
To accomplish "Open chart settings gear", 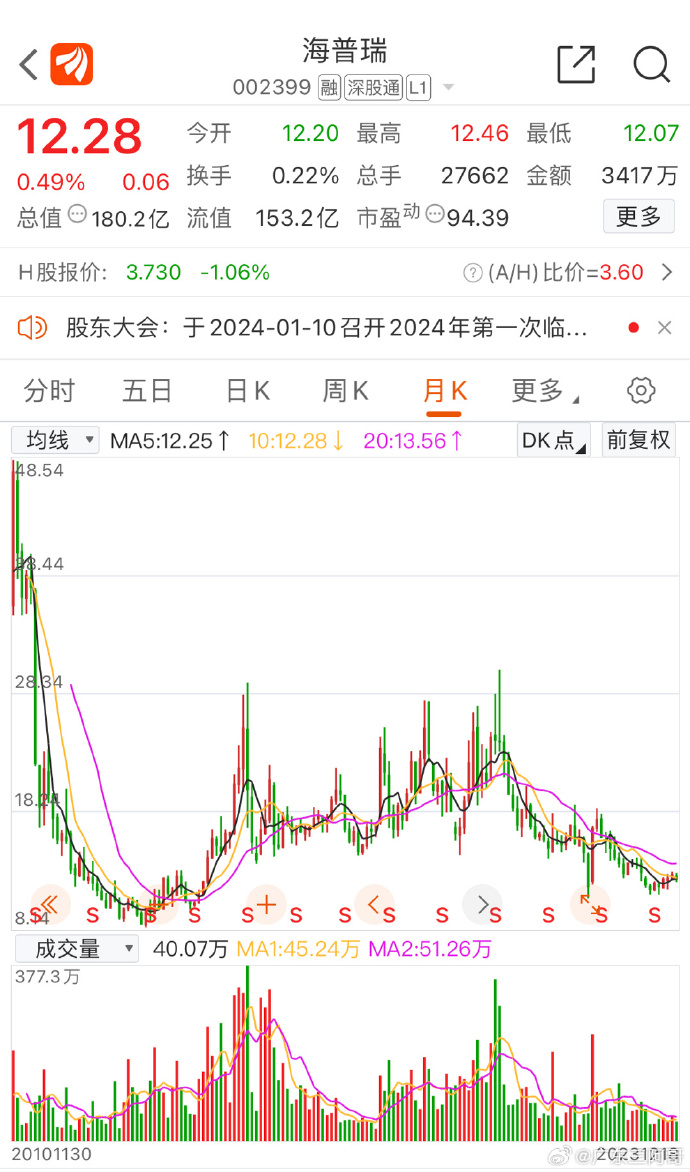I will [641, 390].
